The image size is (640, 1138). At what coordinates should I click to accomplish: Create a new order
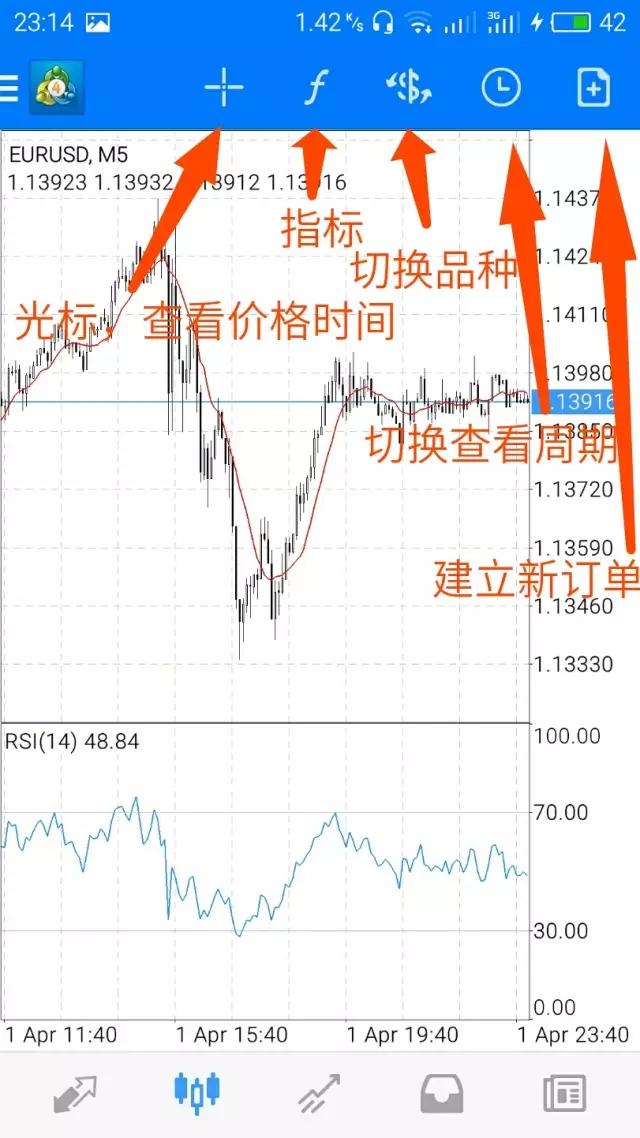coord(593,88)
